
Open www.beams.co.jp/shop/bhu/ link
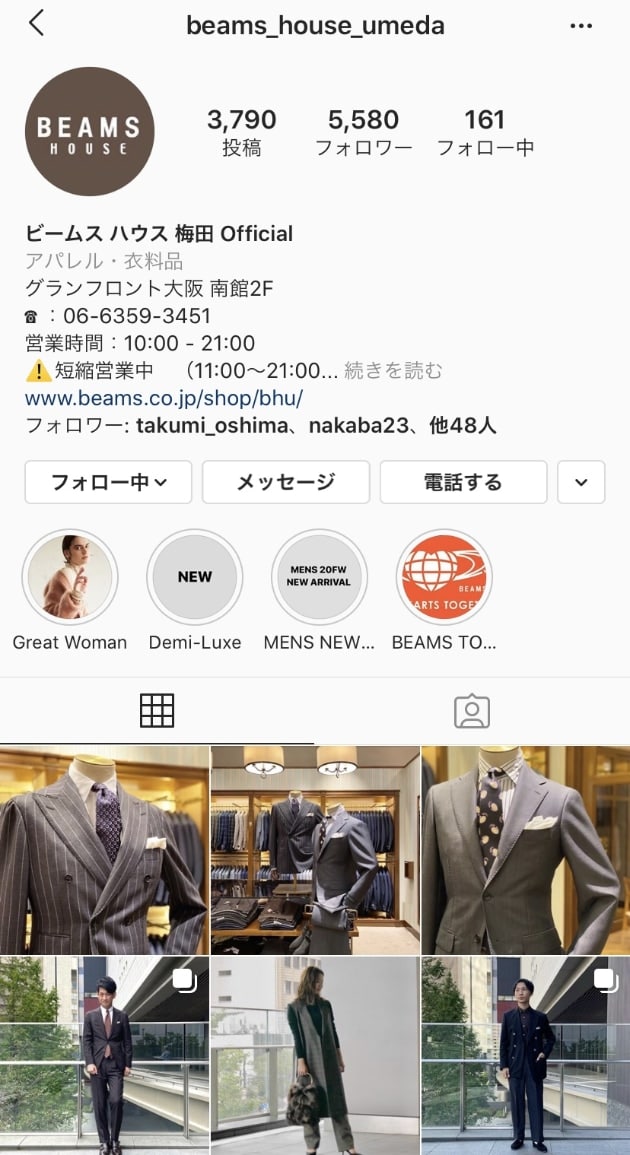(x=164, y=398)
